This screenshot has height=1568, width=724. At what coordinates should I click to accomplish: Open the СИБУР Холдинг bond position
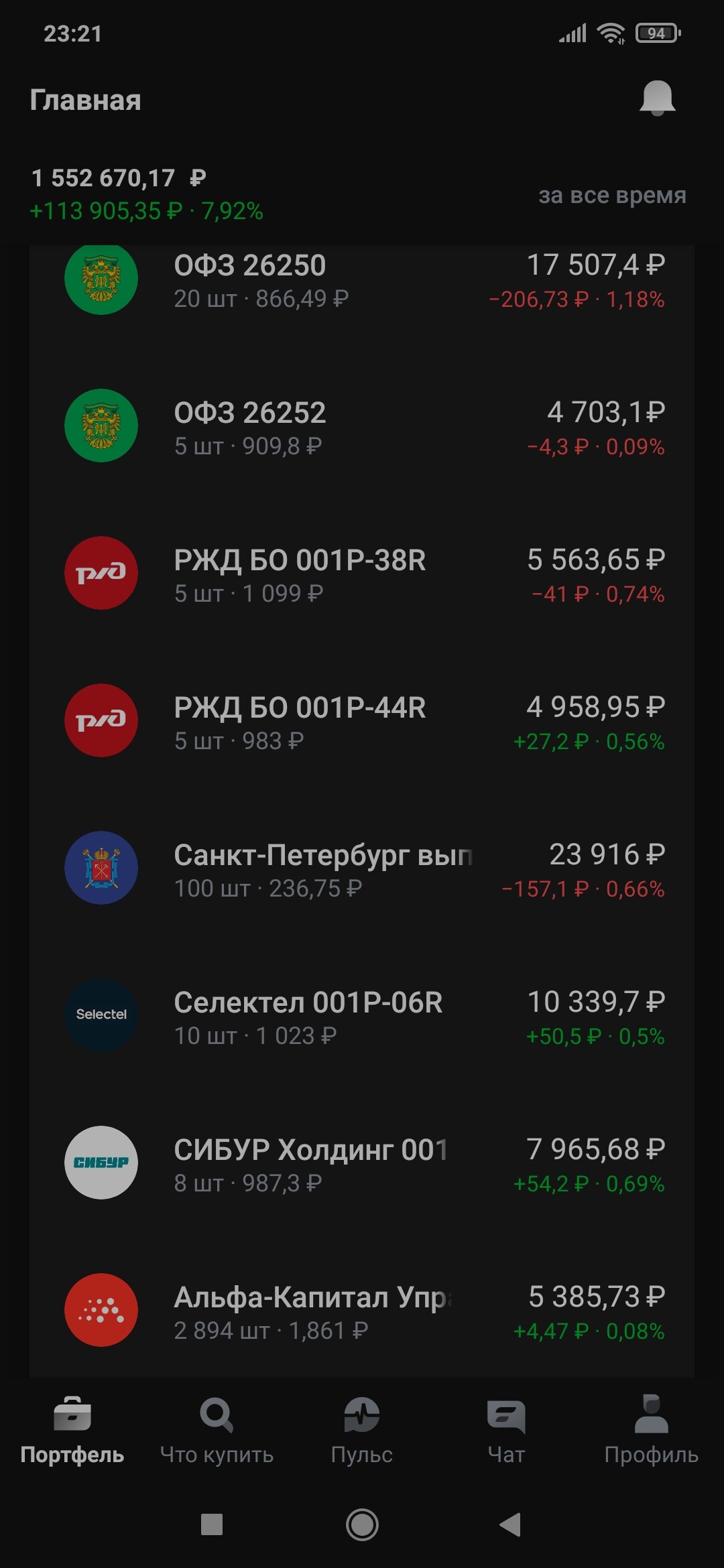(362, 1165)
